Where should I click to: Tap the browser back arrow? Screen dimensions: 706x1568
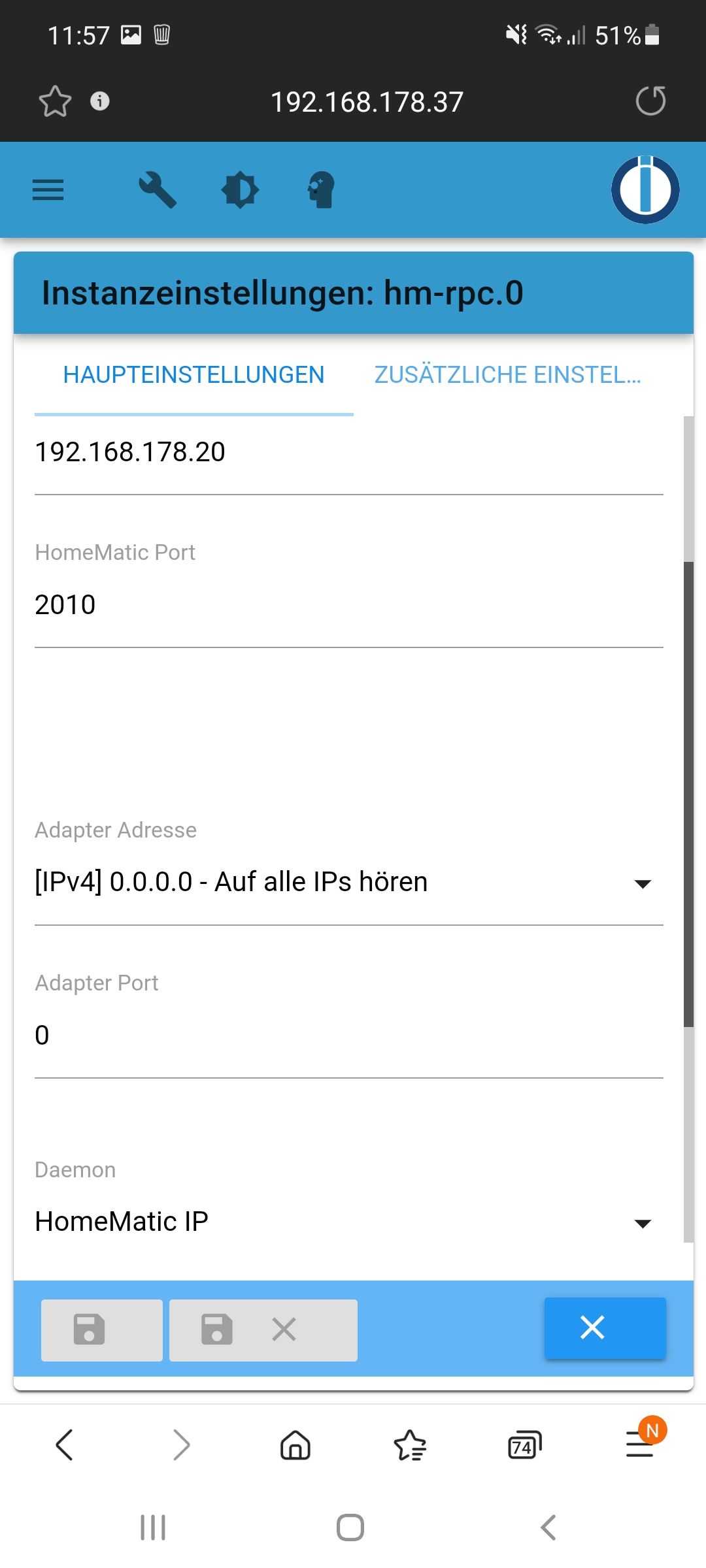tap(65, 1445)
